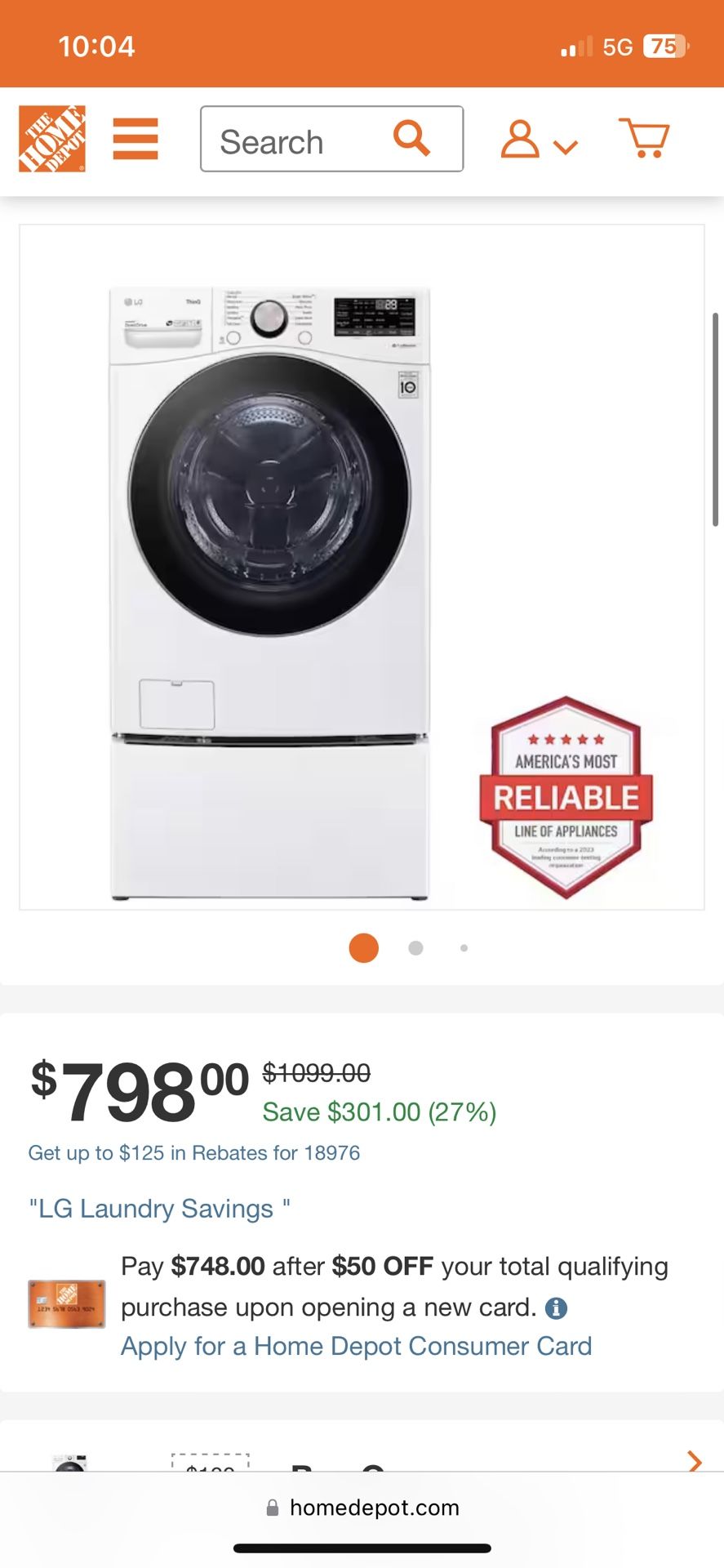
Task: Open the LG Laundry Savings link
Action: pyautogui.click(x=160, y=1209)
